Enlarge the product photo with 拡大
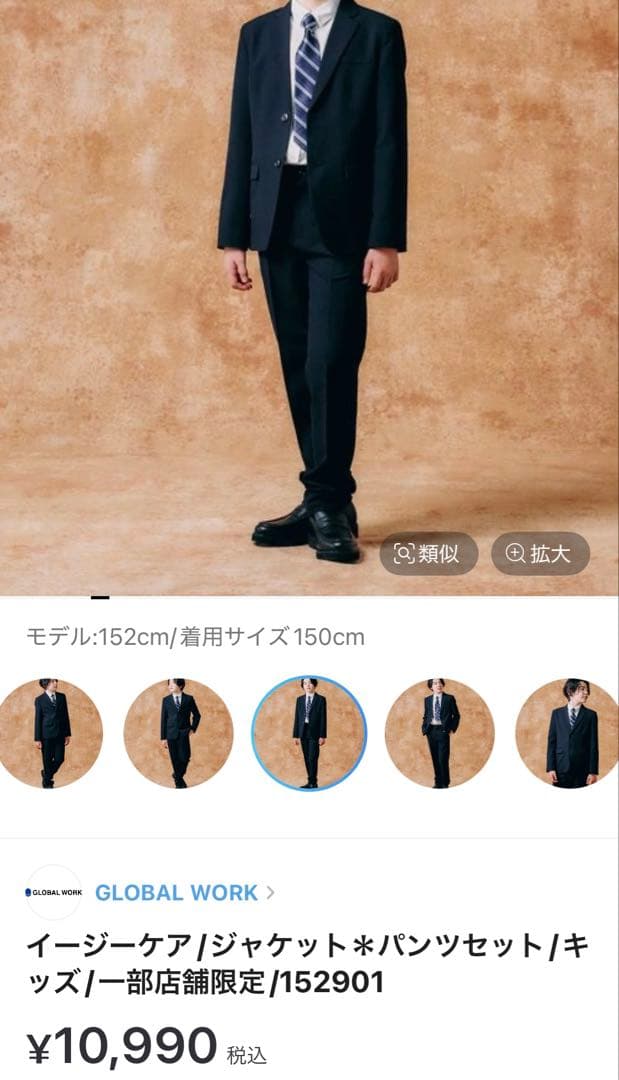 pyautogui.click(x=540, y=554)
